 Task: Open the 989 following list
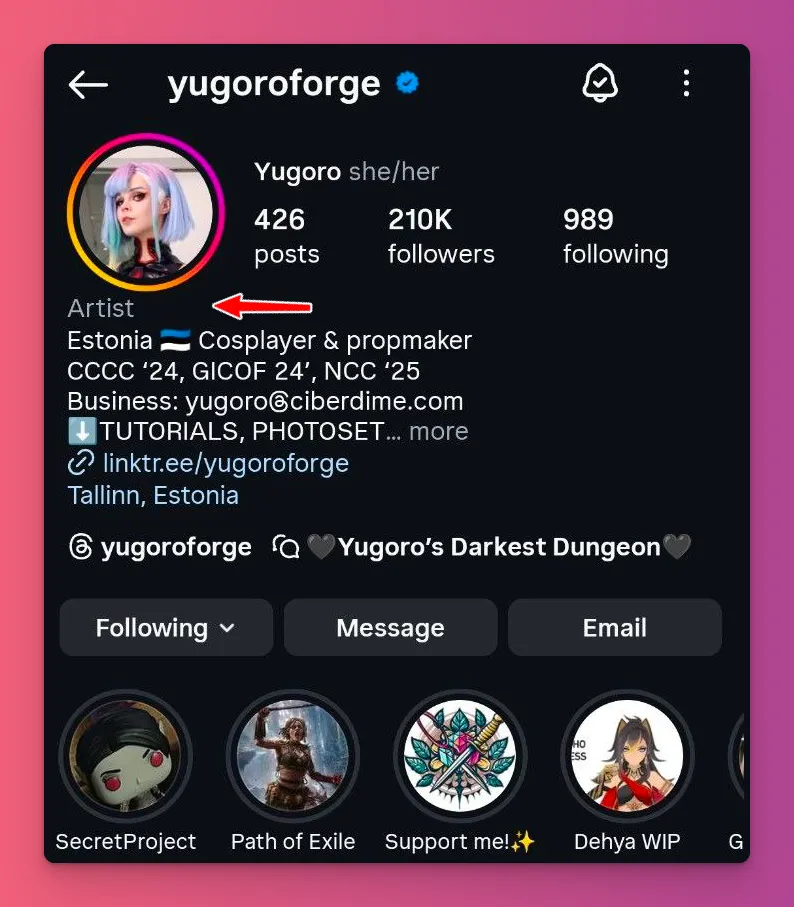click(615, 234)
